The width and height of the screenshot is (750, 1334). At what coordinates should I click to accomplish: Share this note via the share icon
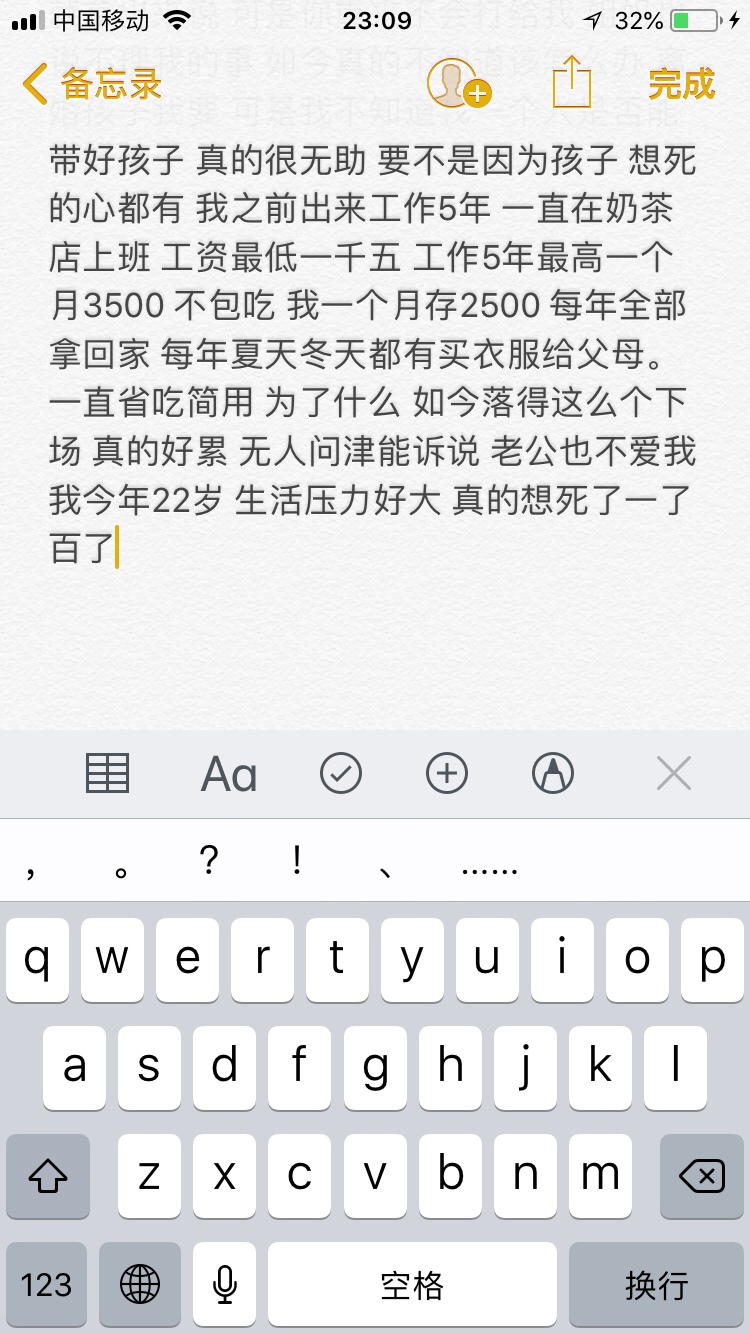[x=570, y=86]
